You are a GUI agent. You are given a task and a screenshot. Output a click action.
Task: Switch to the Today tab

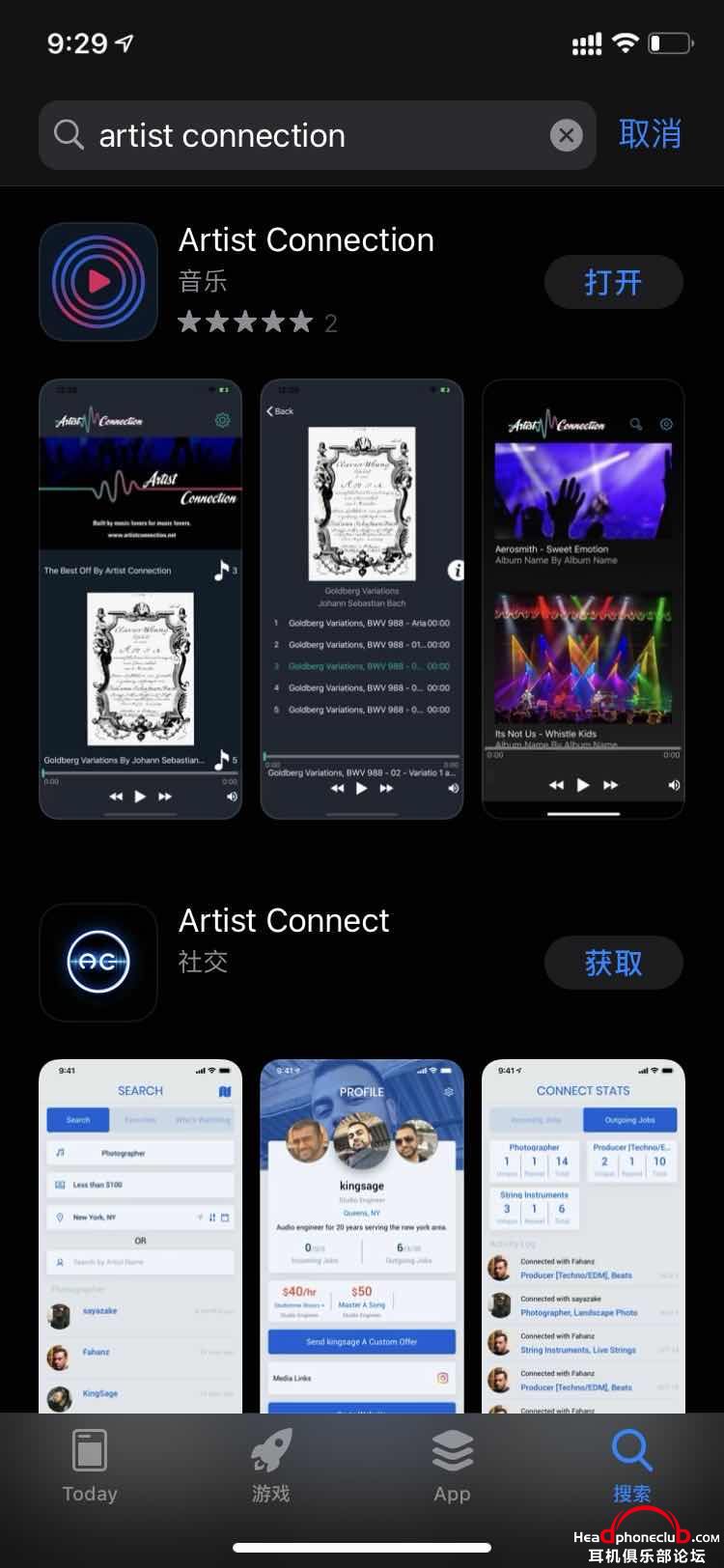[x=90, y=1466]
